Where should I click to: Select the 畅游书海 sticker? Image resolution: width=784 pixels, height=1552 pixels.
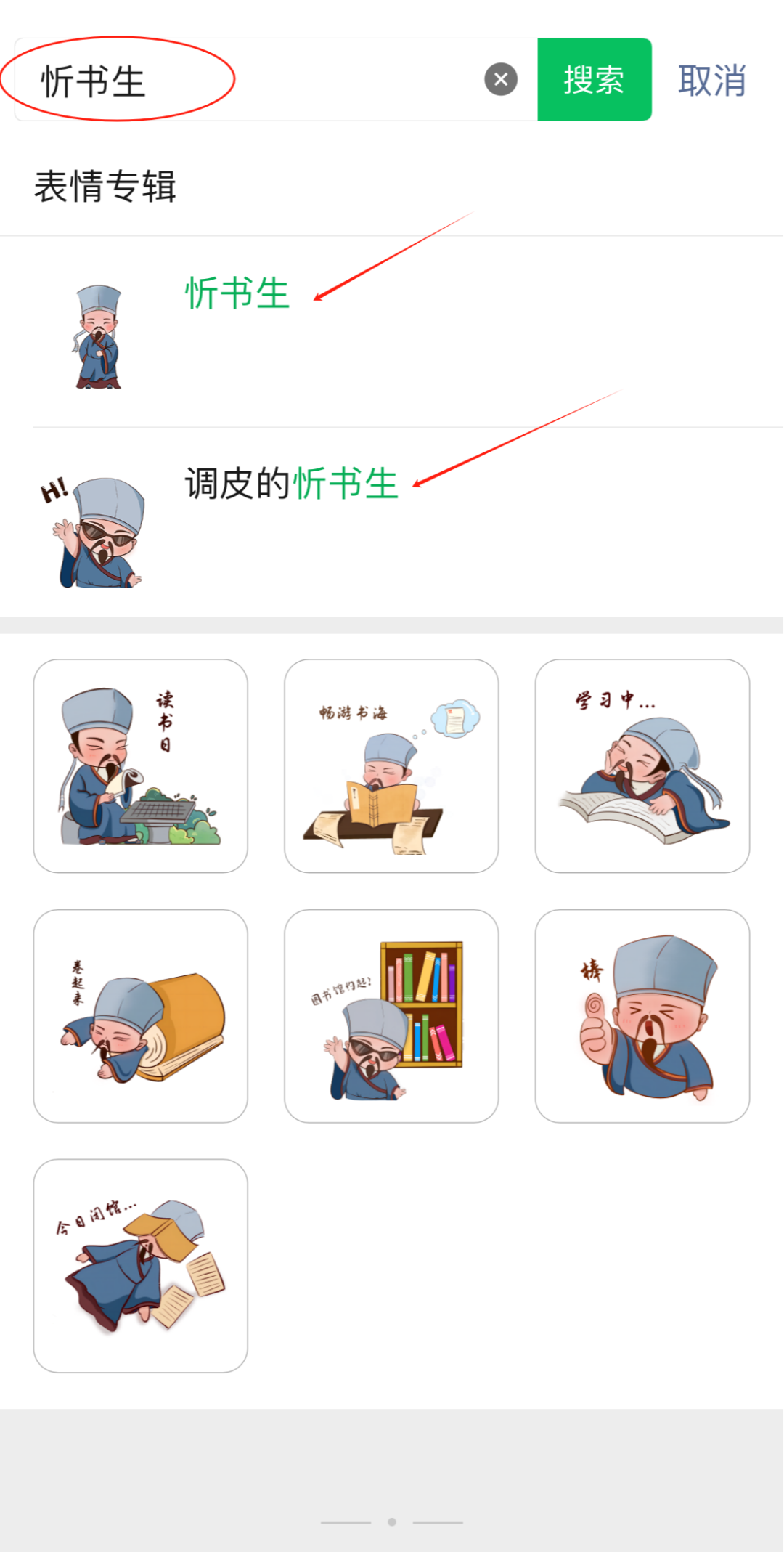coord(391,765)
